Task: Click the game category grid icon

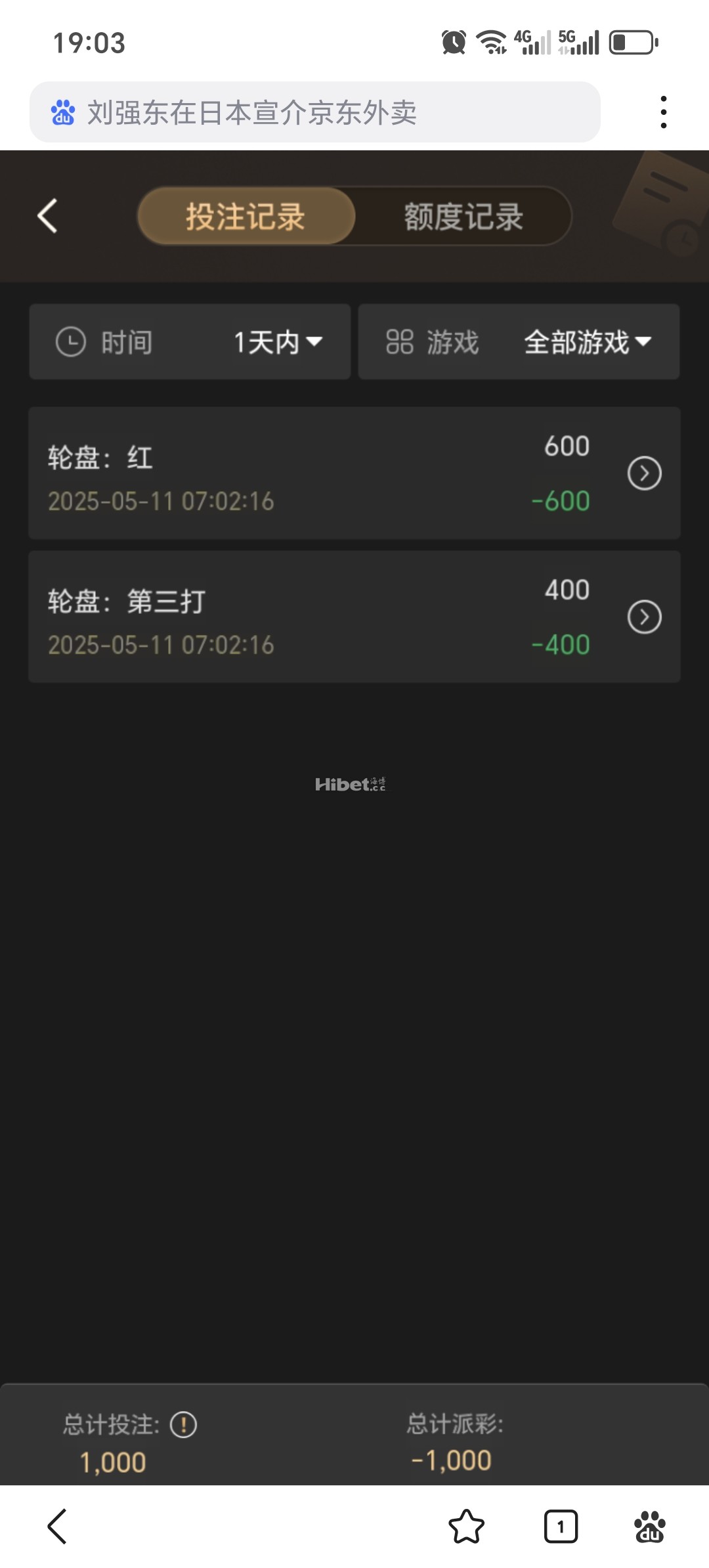Action: coord(400,341)
